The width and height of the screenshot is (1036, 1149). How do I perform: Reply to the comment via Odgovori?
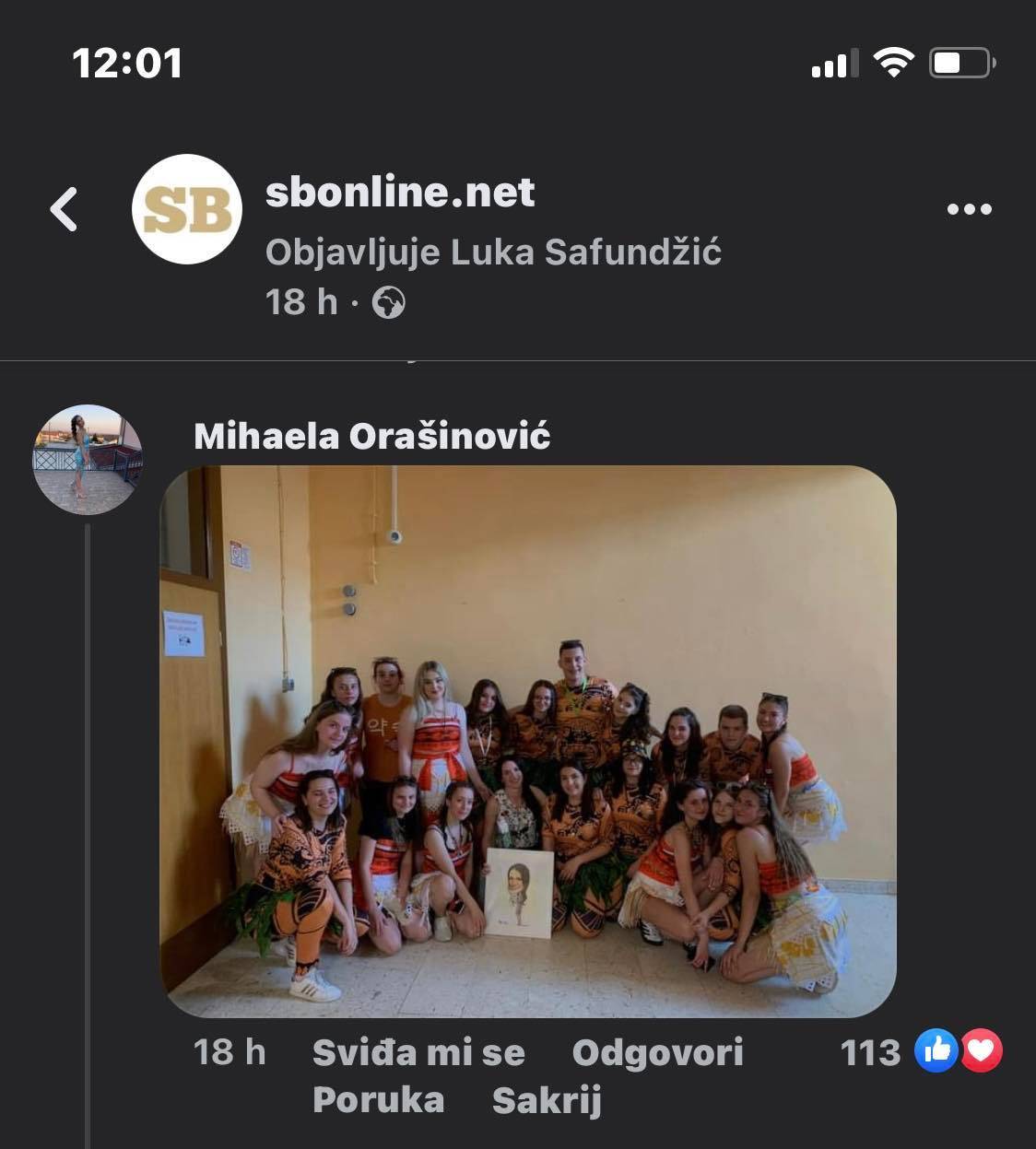pos(657,1052)
